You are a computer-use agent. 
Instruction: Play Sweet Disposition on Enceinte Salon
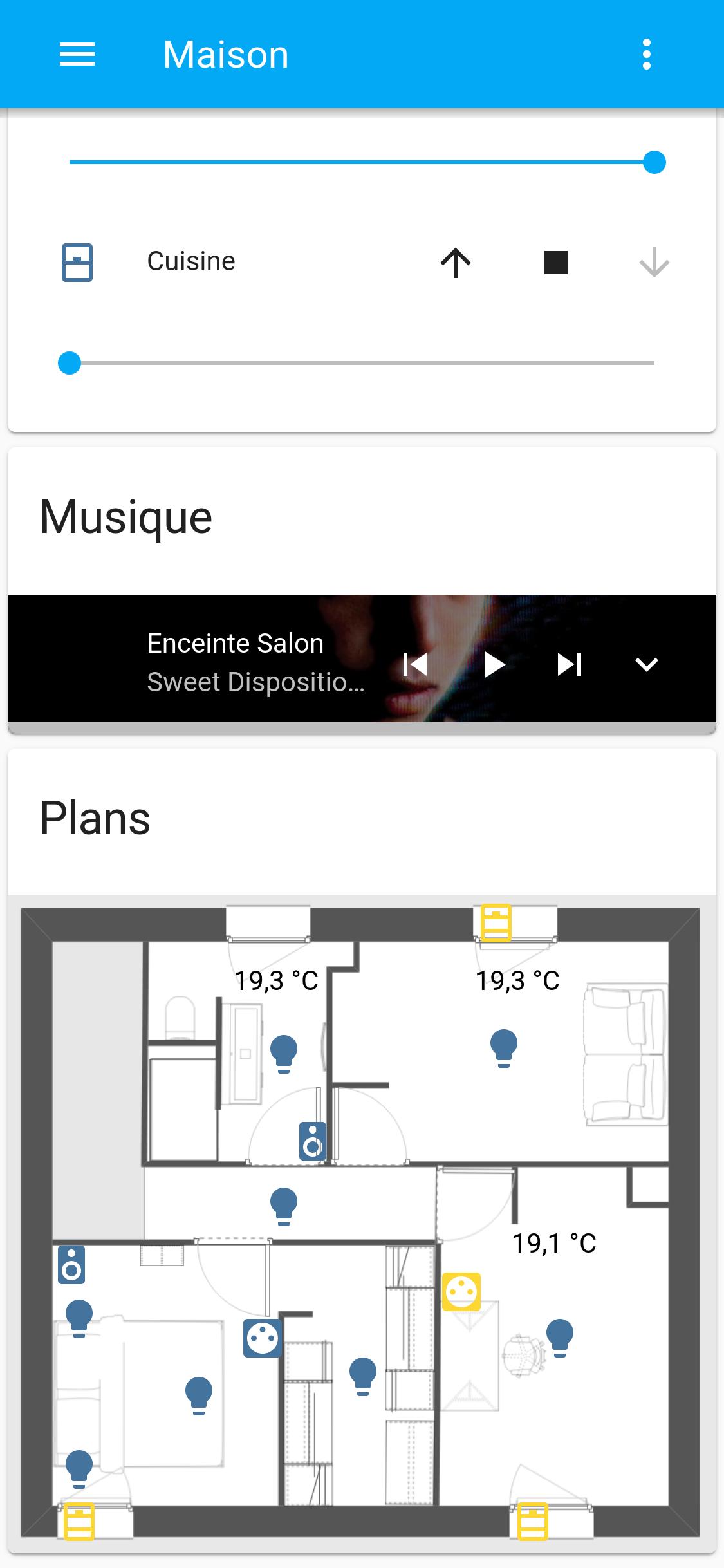pyautogui.click(x=494, y=664)
